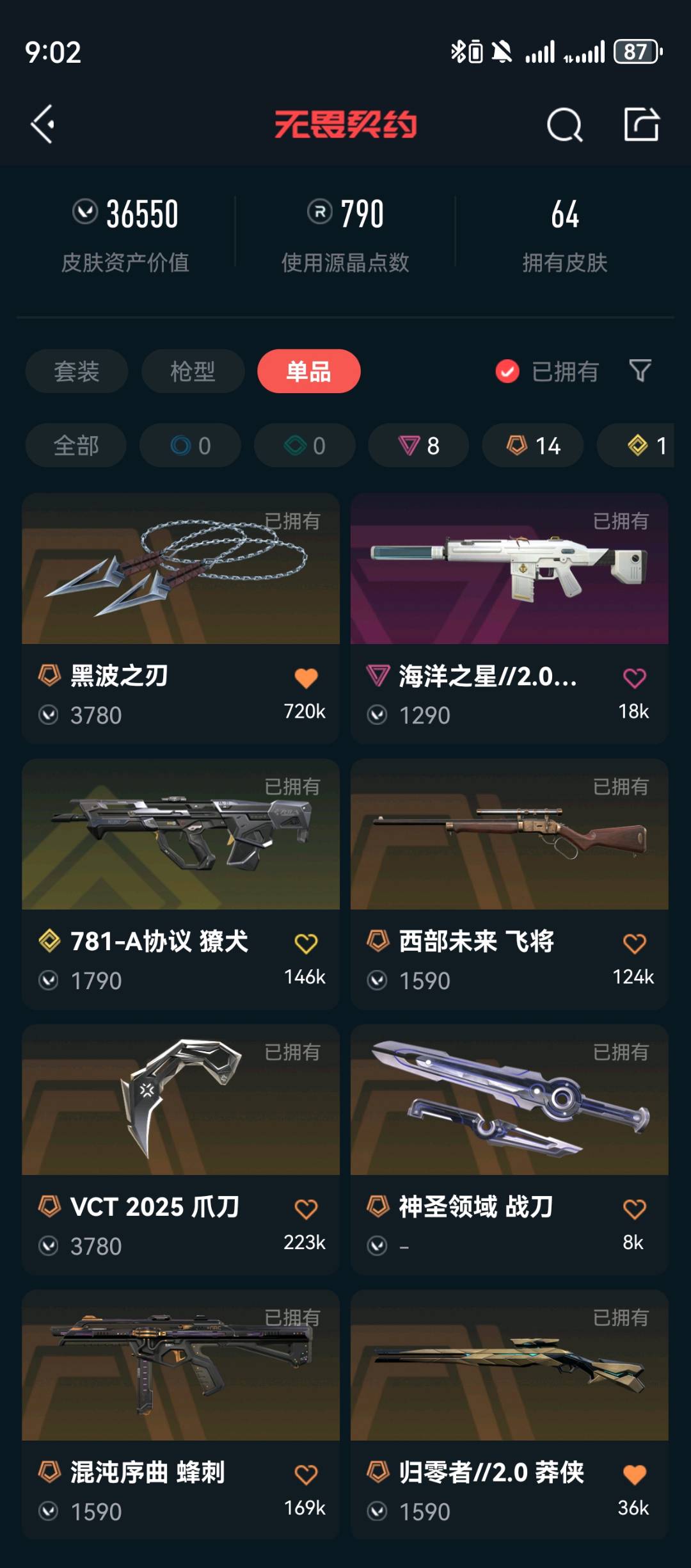The height and width of the screenshot is (1568, 691).
Task: Like the 海洋之星//2.0 skin
Action: 635,678
